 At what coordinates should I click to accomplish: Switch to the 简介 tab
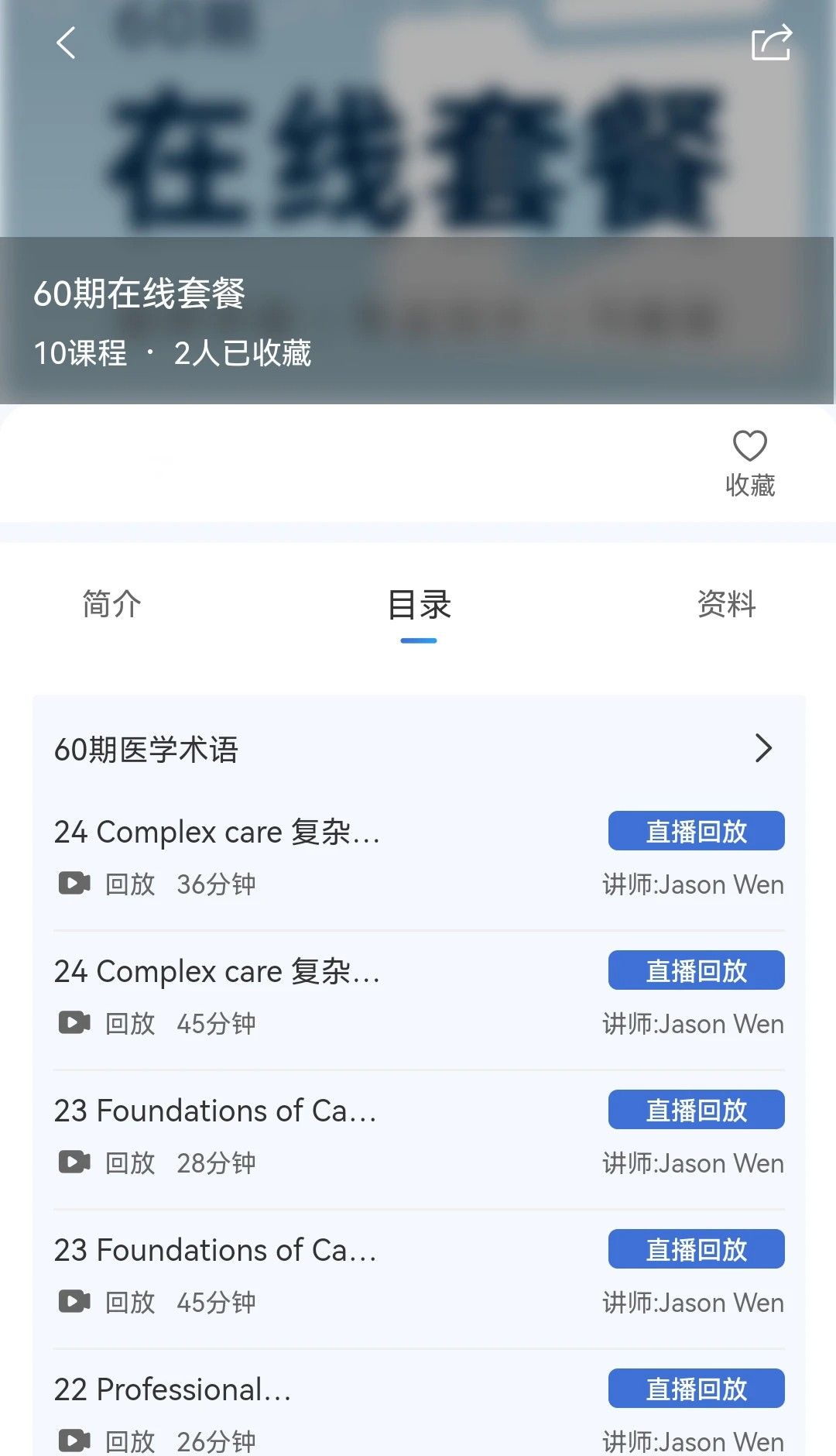[x=111, y=604]
